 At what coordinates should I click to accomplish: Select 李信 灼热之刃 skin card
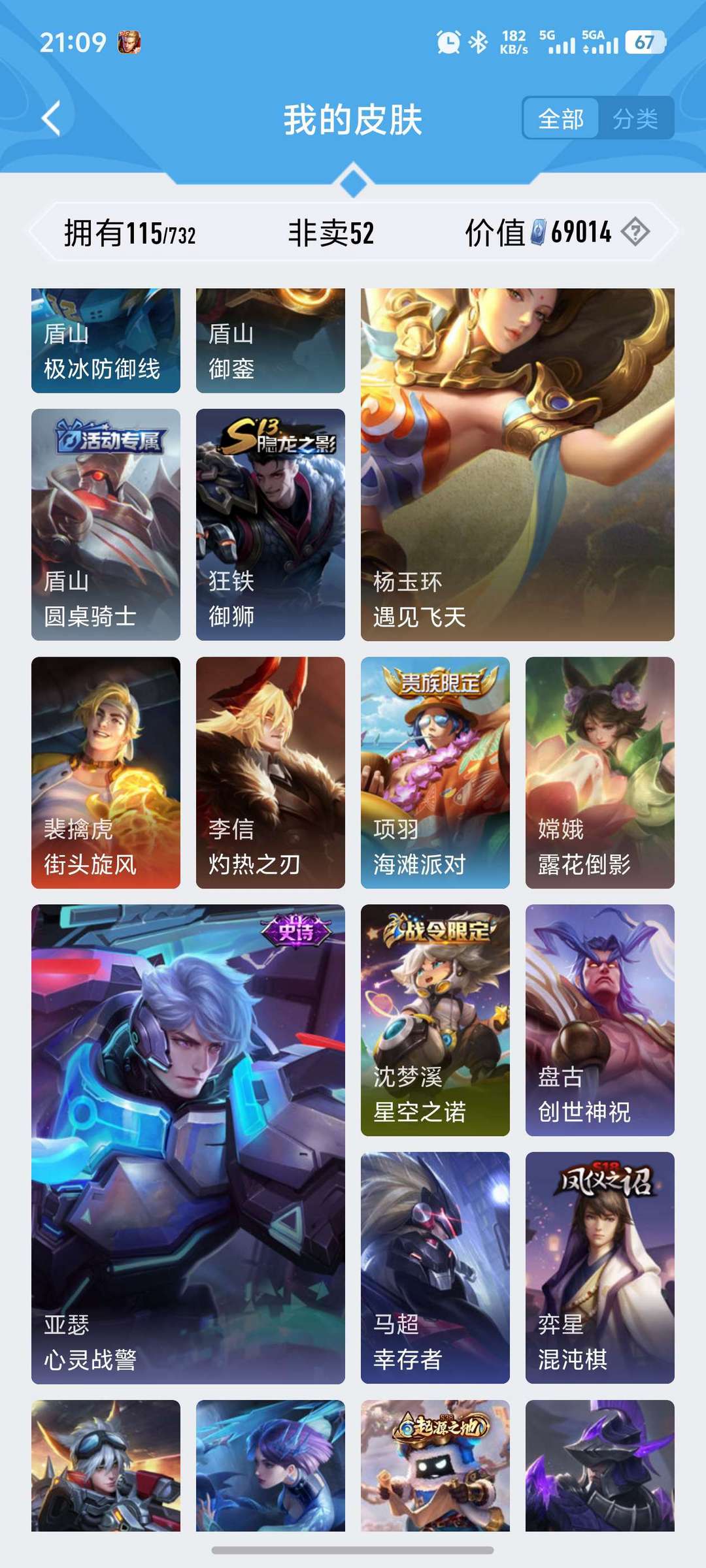271,772
